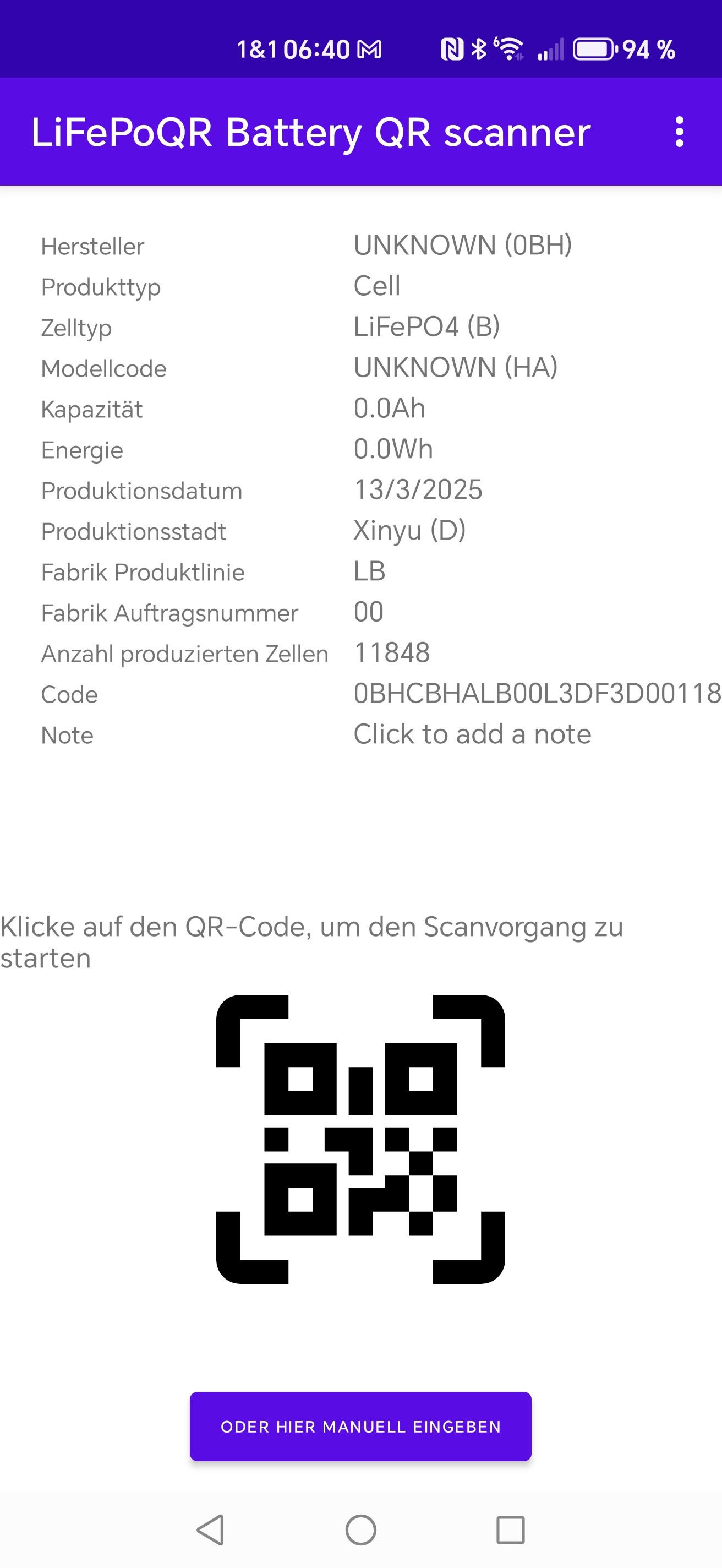Go back with system back button
Viewport: 722px width, 1568px height.
click(x=211, y=1529)
